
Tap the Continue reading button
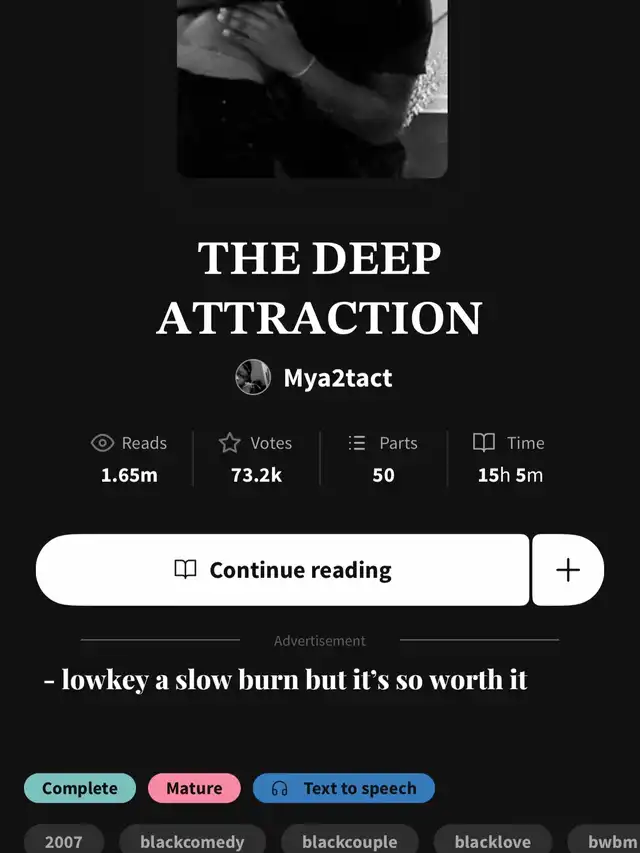pos(282,570)
